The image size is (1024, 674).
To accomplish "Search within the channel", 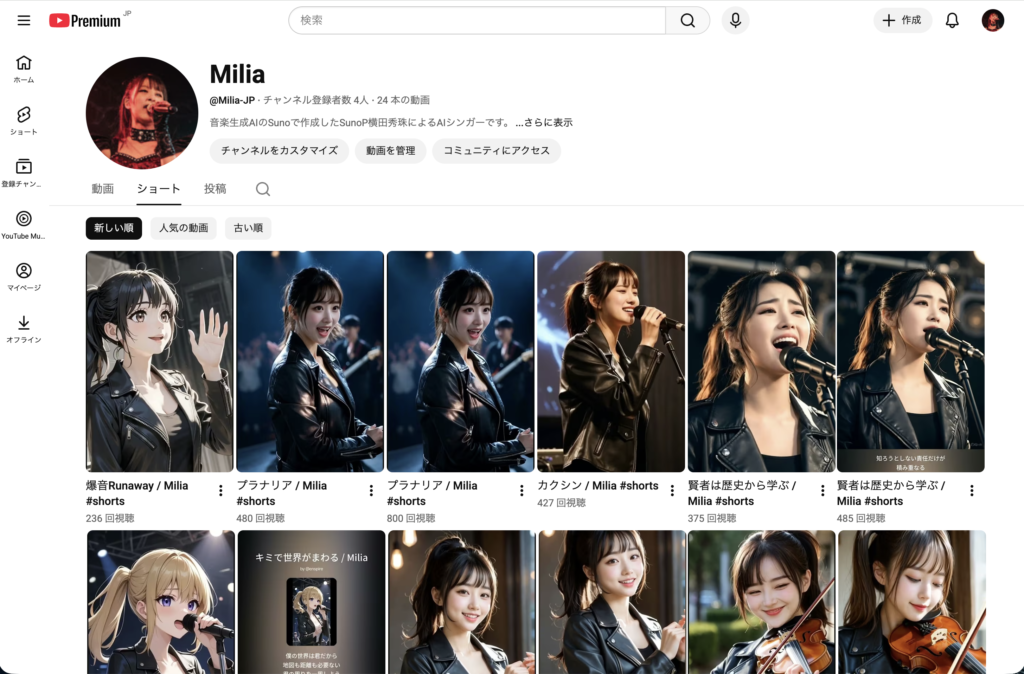I will [x=263, y=189].
